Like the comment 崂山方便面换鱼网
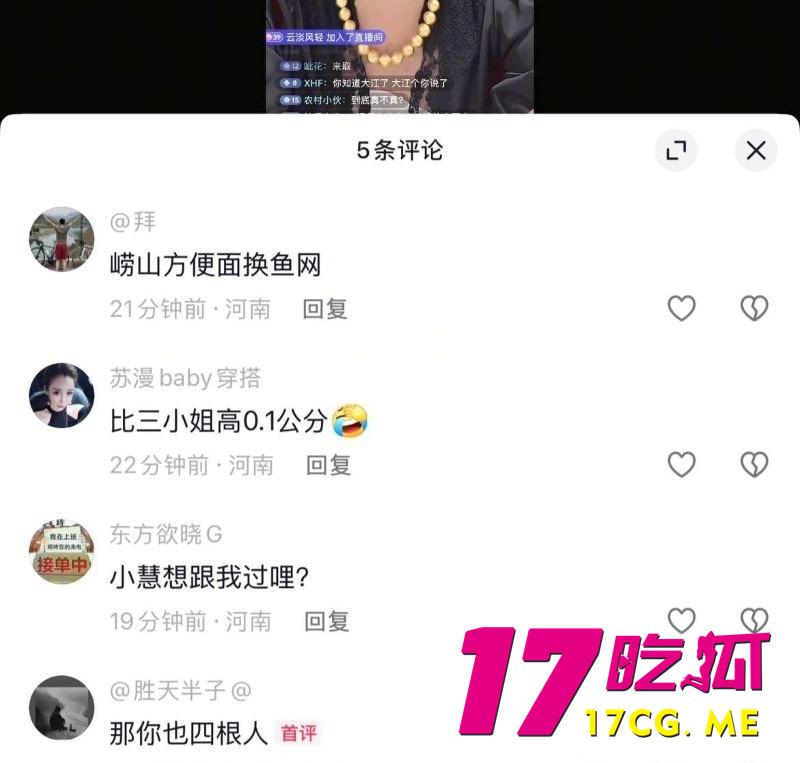The width and height of the screenshot is (800, 763). 681,309
